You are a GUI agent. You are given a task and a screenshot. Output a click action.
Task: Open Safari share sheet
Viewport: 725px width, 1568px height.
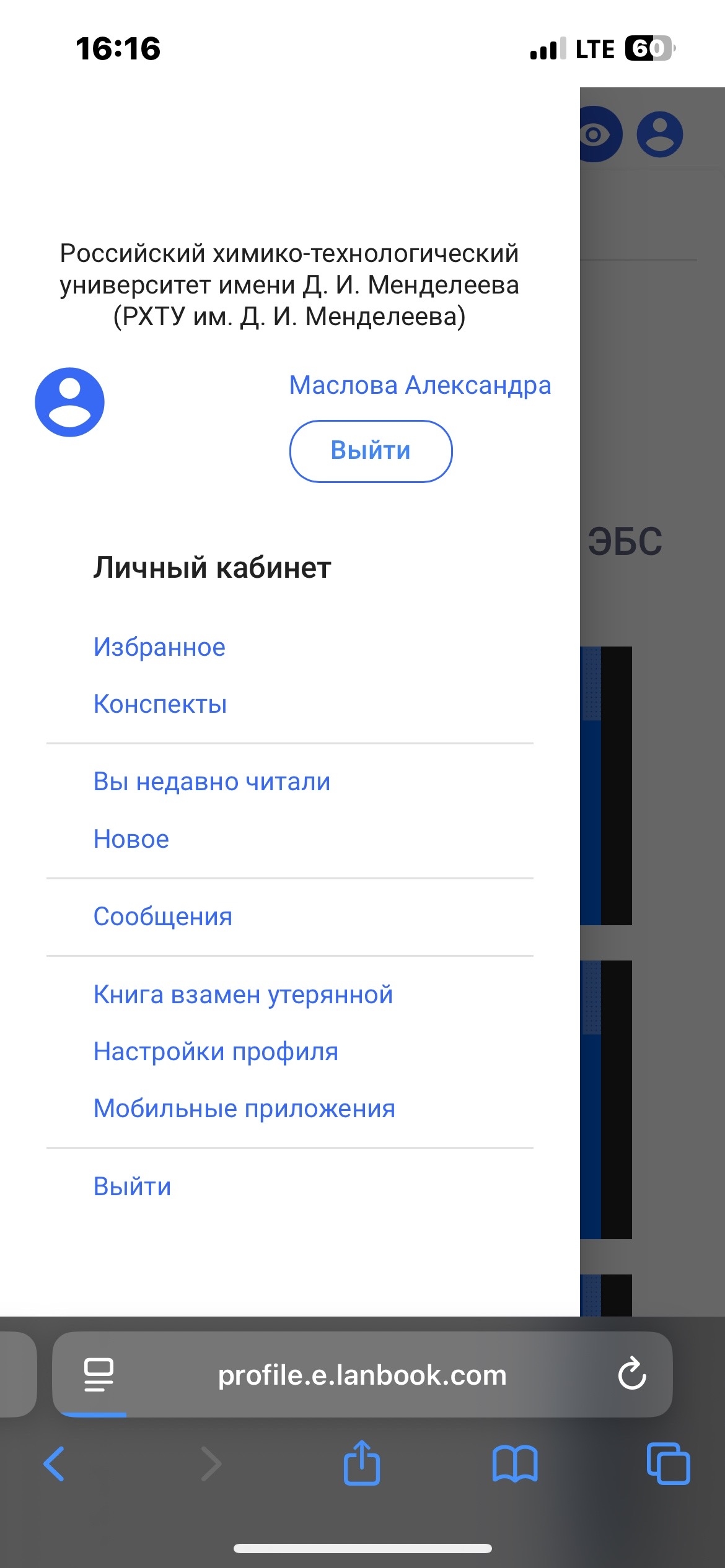[362, 1464]
